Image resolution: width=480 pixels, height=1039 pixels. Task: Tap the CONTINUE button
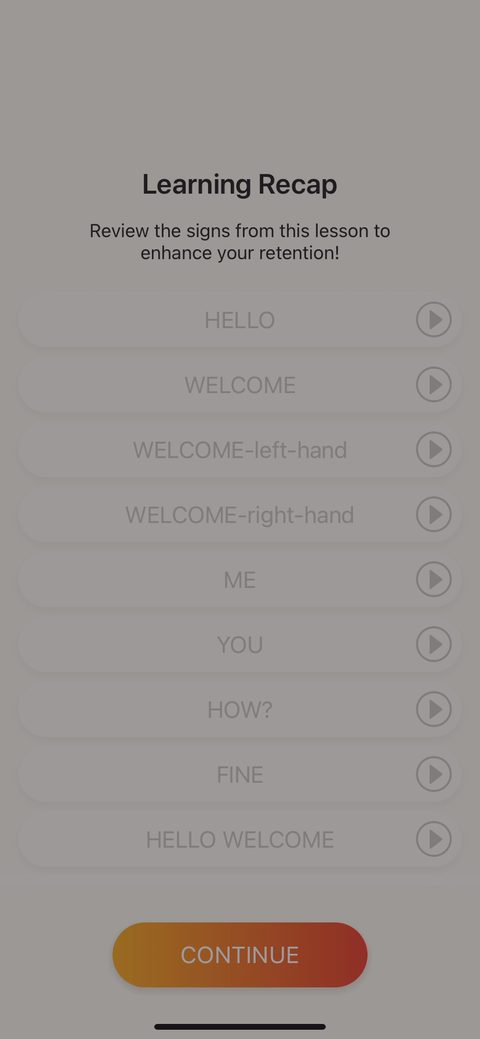[240, 955]
